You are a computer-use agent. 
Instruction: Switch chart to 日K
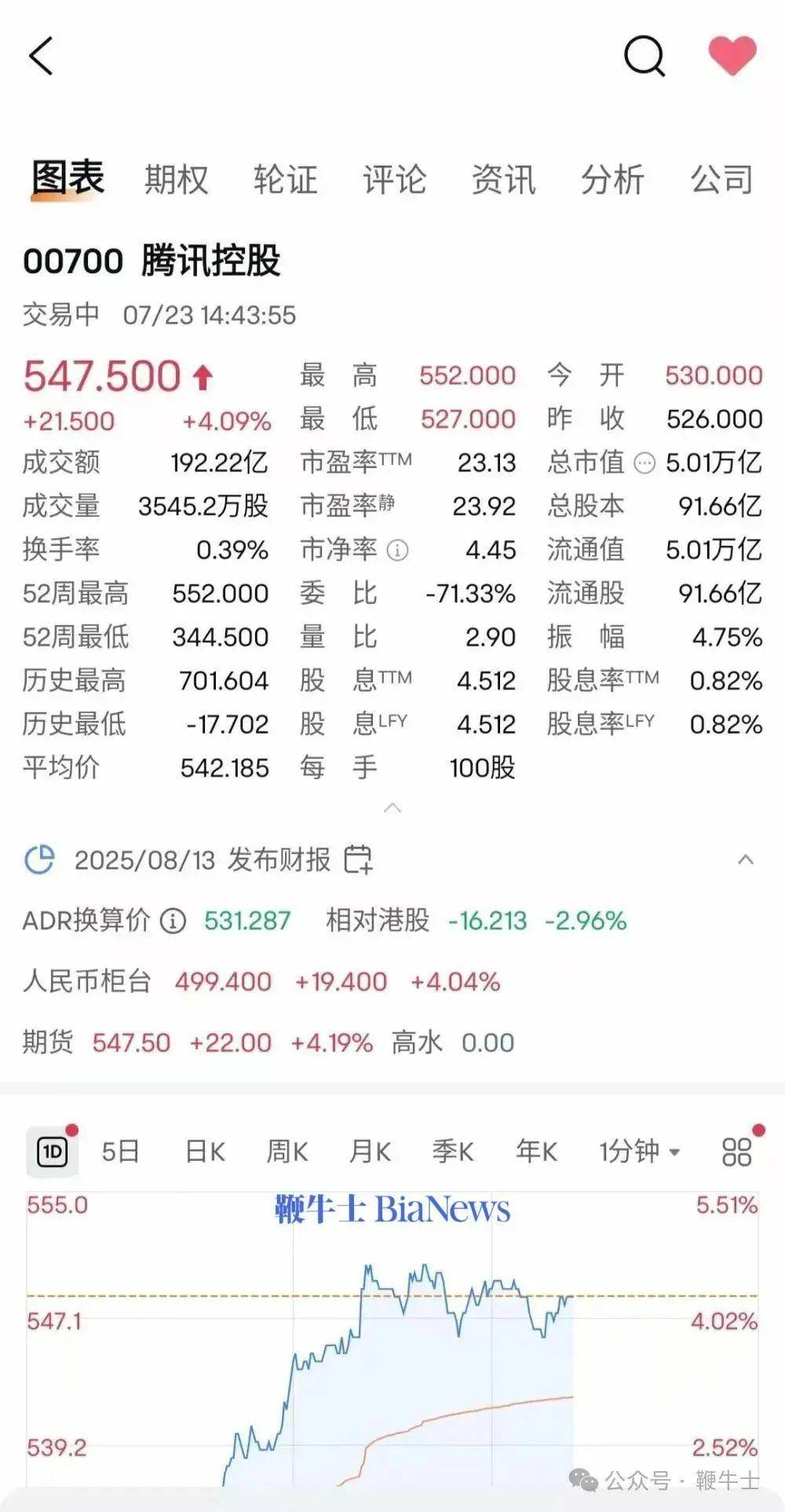(205, 1152)
